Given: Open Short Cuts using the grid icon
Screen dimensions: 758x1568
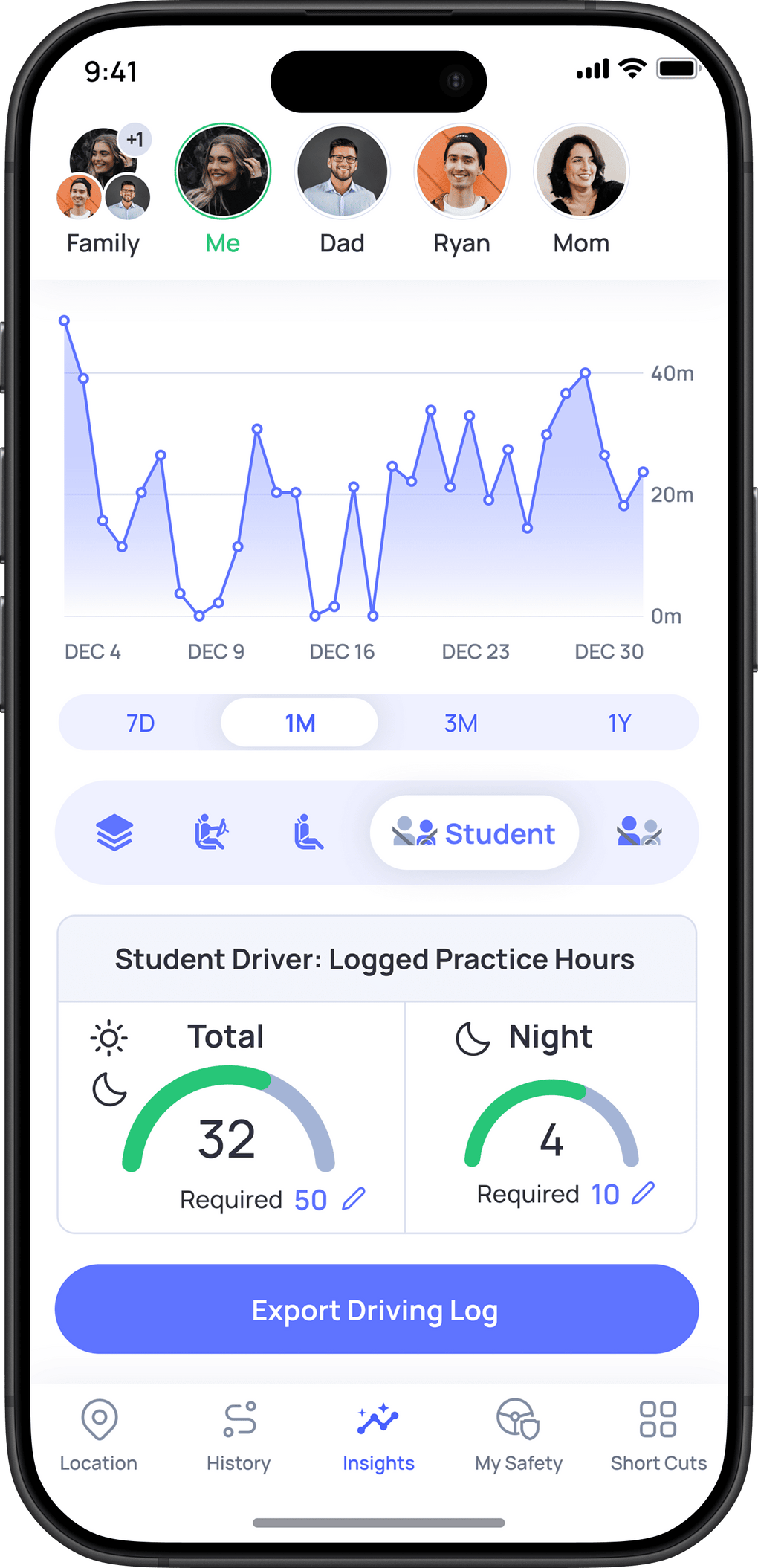Looking at the screenshot, I should point(657,1435).
